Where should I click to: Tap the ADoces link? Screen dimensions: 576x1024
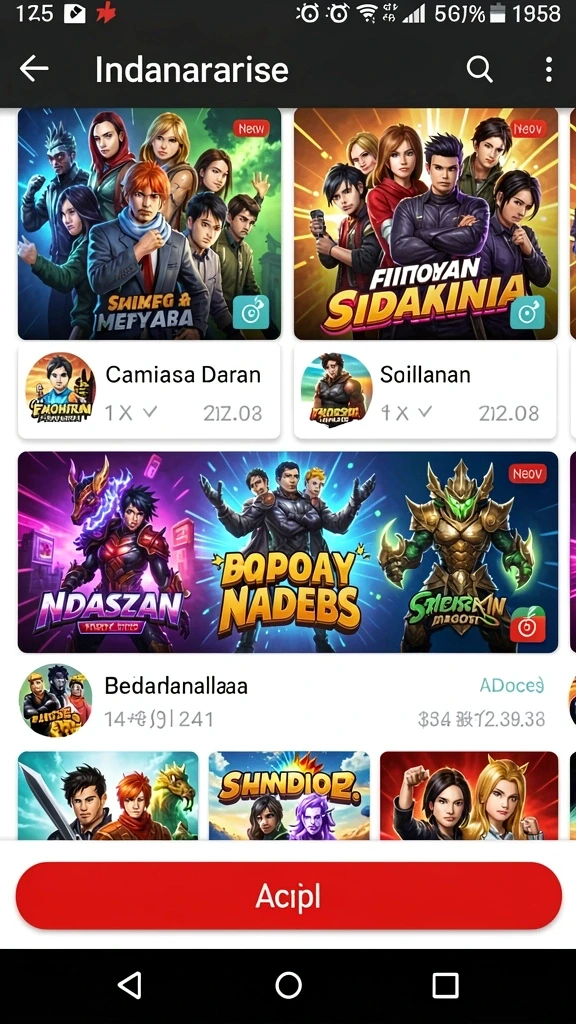coord(512,685)
